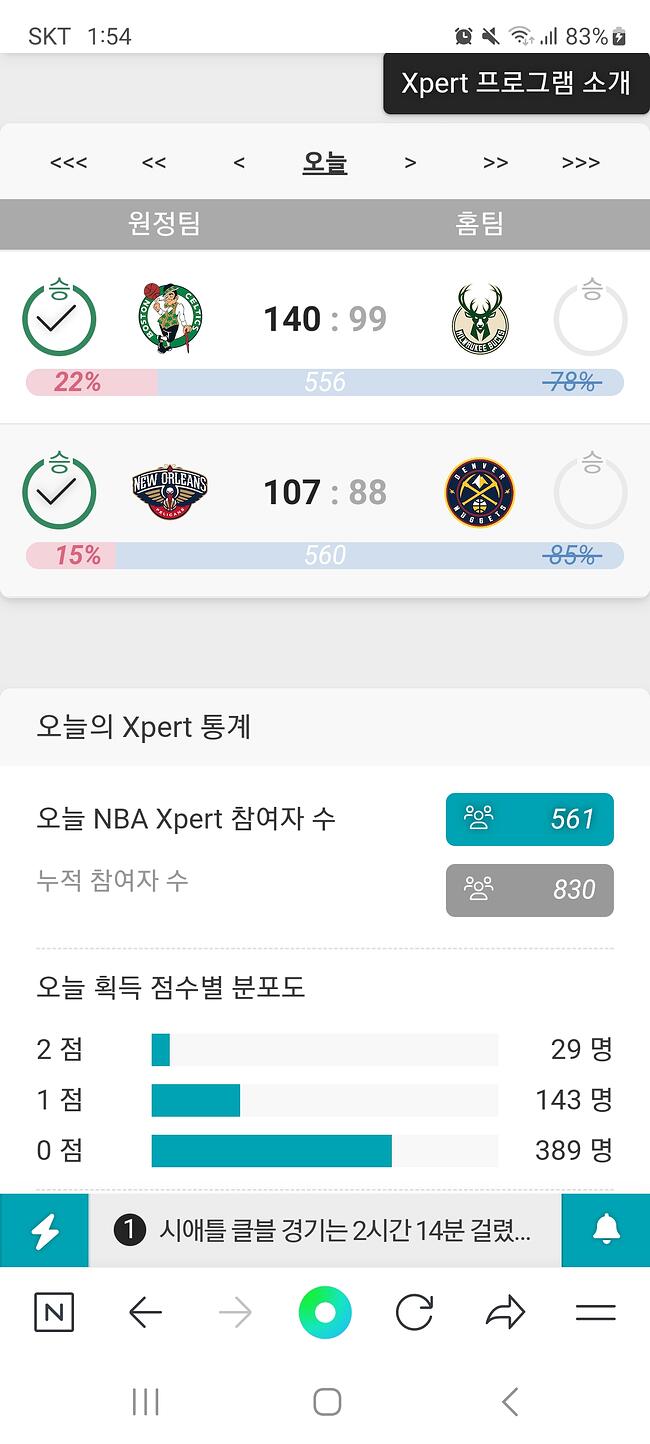This screenshot has height=1444, width=650.
Task: Go back with the << date arrow
Action: coord(153,163)
